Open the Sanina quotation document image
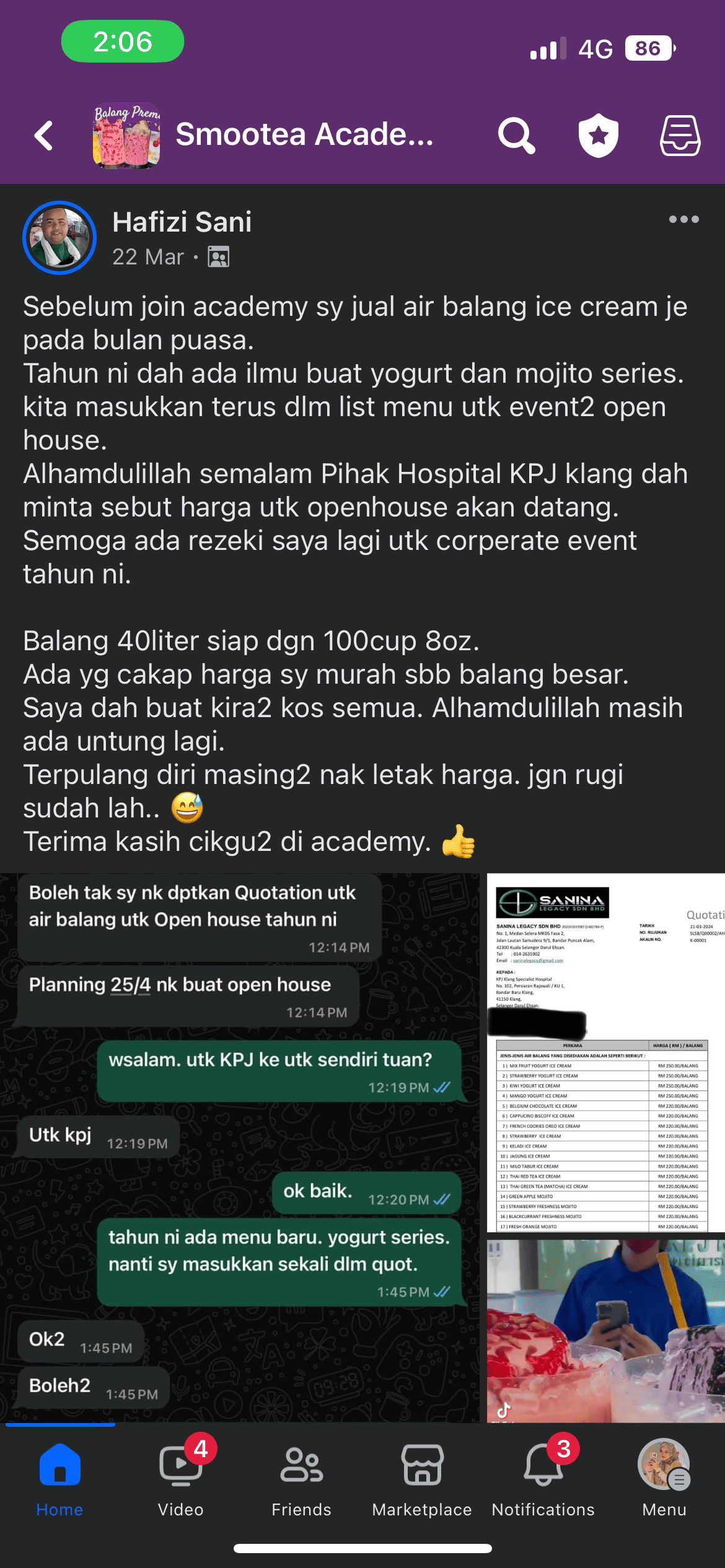Screen dimensions: 725x1568 [606, 1052]
